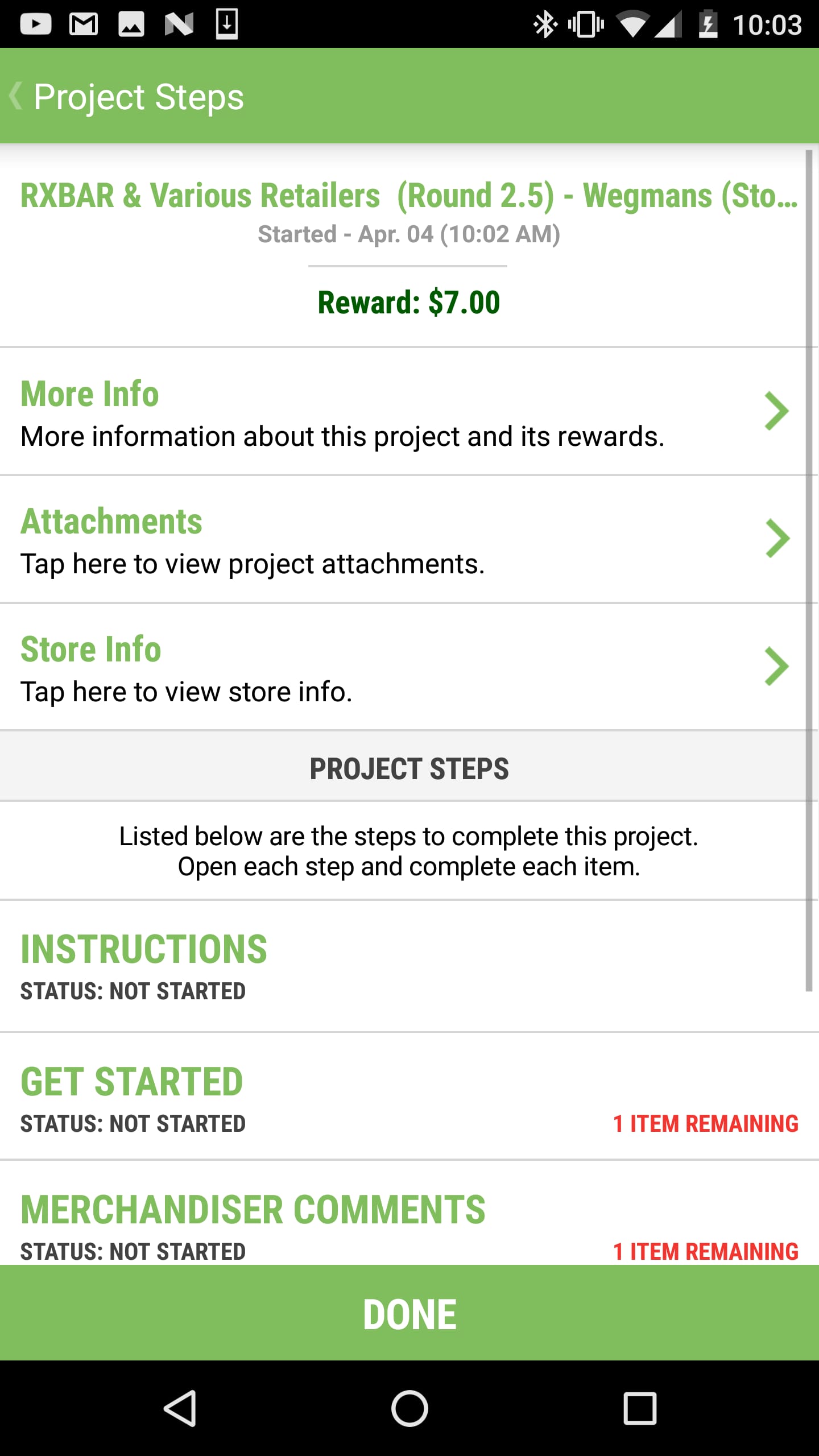Tap the download notification icon

225,23
